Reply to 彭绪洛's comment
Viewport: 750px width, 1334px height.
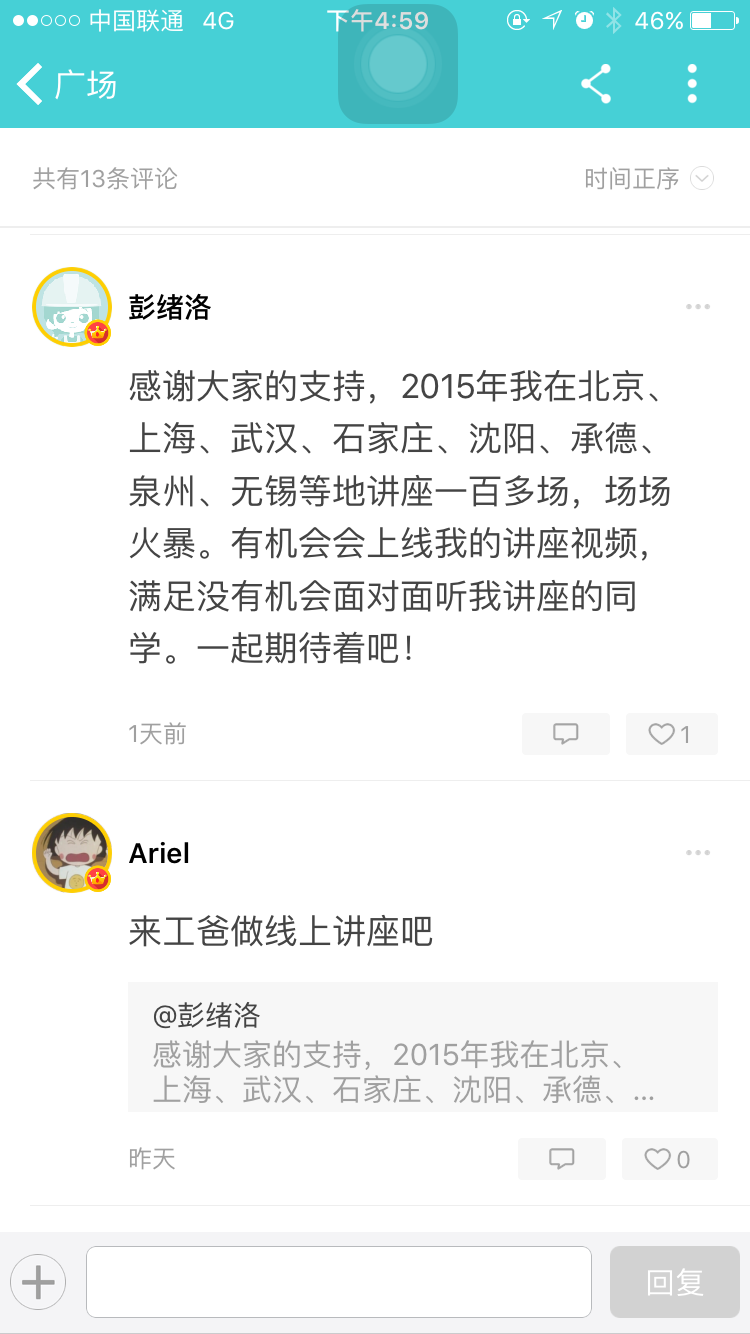point(566,734)
